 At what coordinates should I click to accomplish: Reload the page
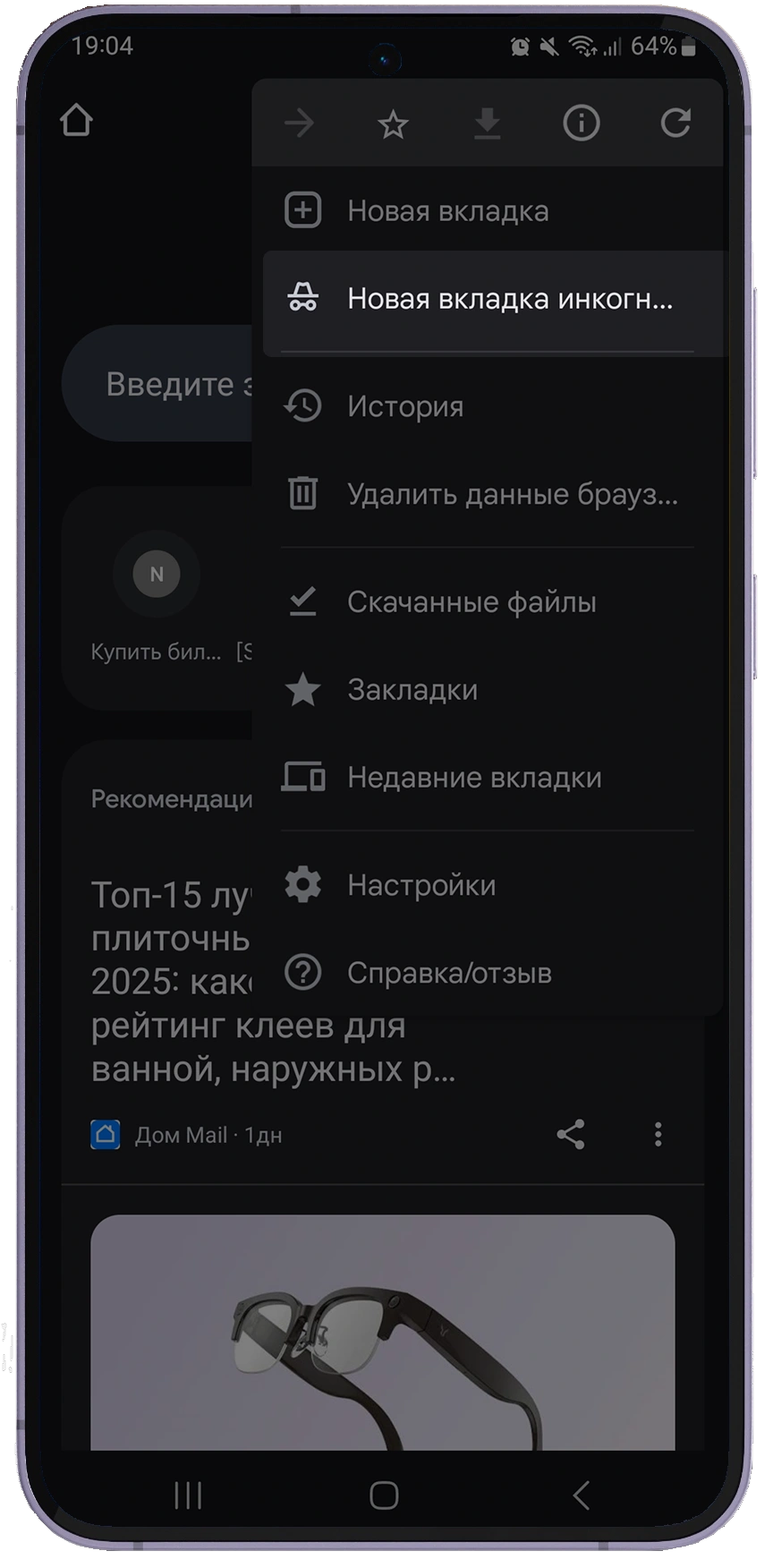(x=675, y=123)
